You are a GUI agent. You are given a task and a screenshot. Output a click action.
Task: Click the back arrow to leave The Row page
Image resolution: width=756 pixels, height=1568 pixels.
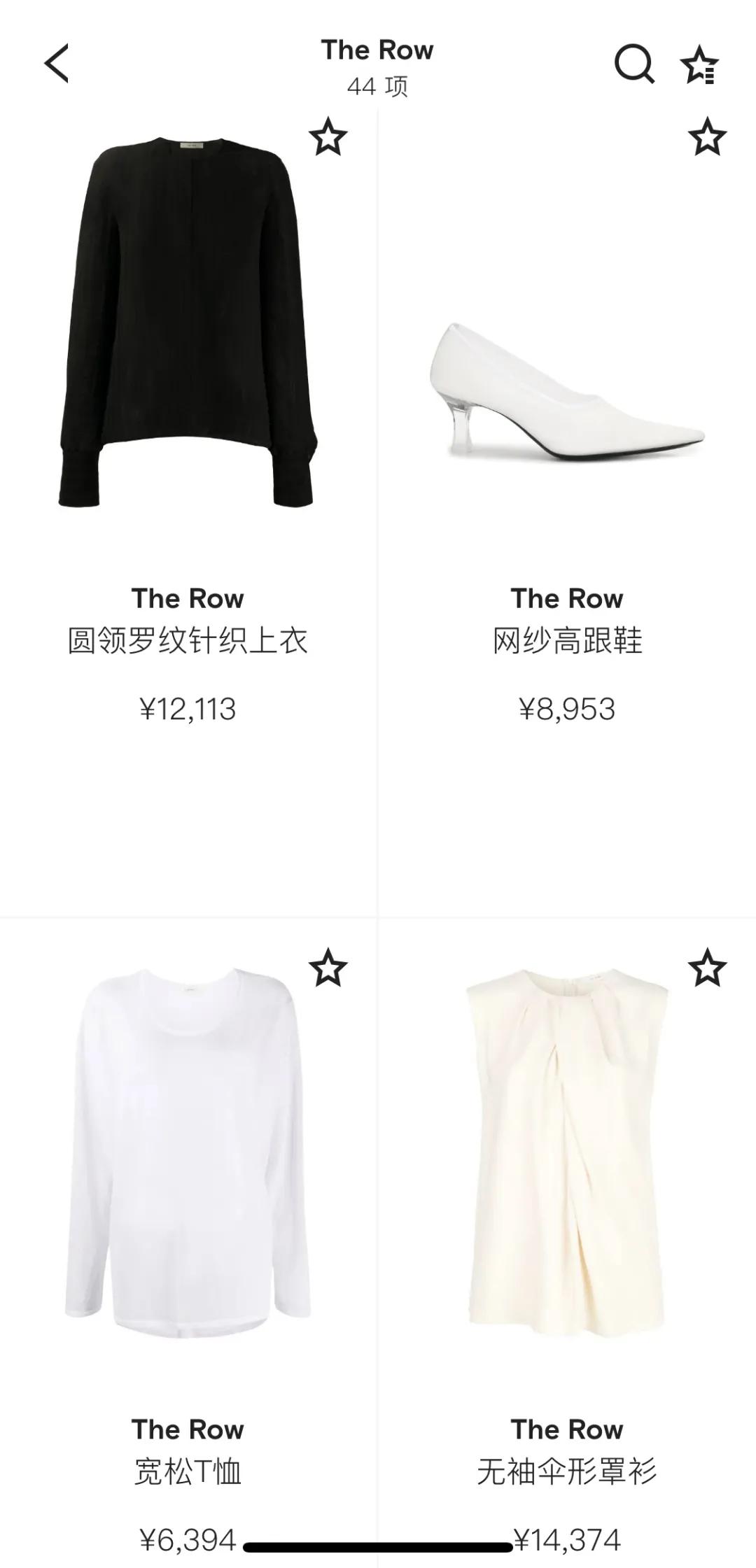point(56,62)
